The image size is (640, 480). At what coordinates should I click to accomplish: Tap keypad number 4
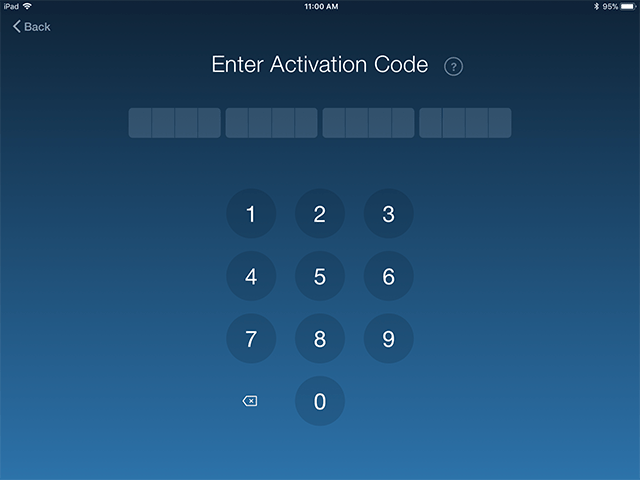251,277
